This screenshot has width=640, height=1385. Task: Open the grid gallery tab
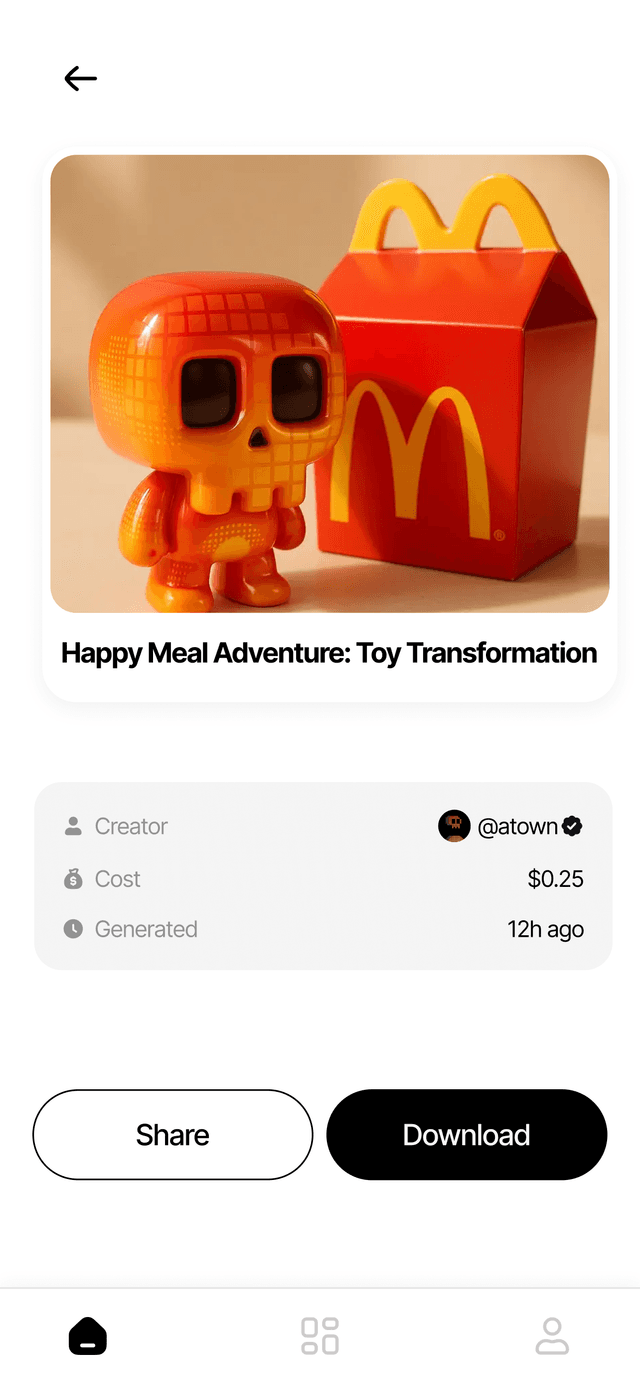coord(320,1336)
